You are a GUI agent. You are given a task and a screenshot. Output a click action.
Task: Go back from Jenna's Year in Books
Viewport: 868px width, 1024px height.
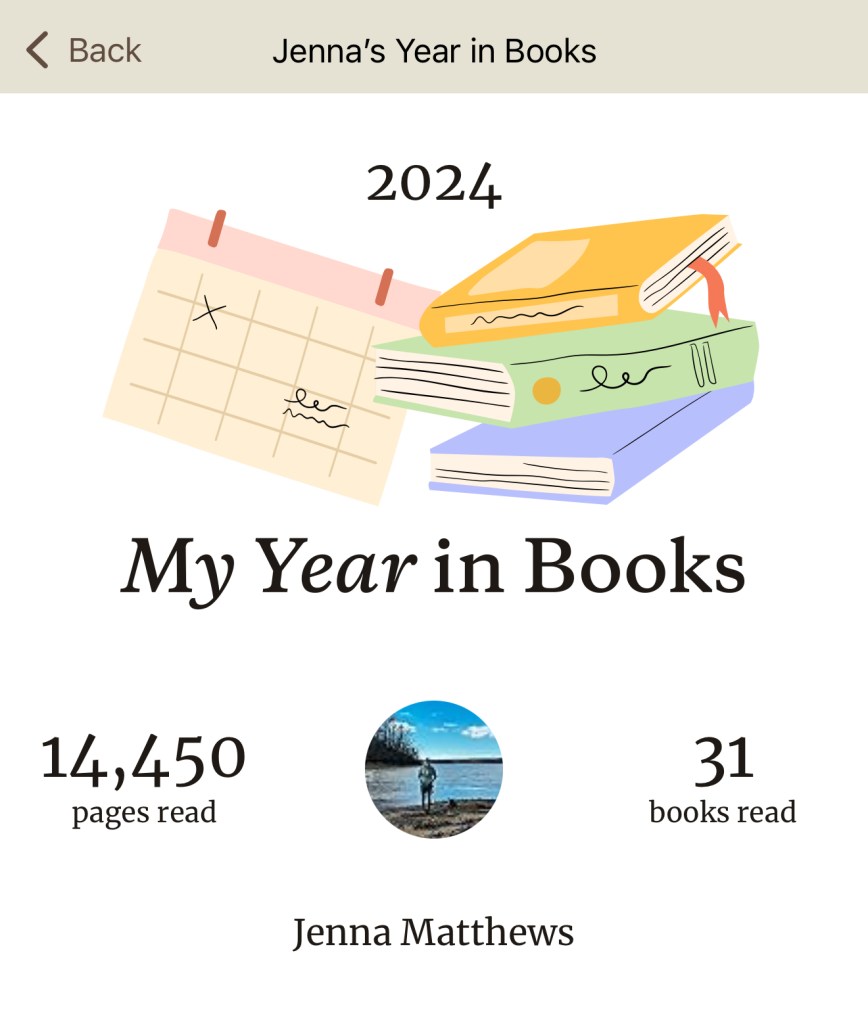pos(84,50)
